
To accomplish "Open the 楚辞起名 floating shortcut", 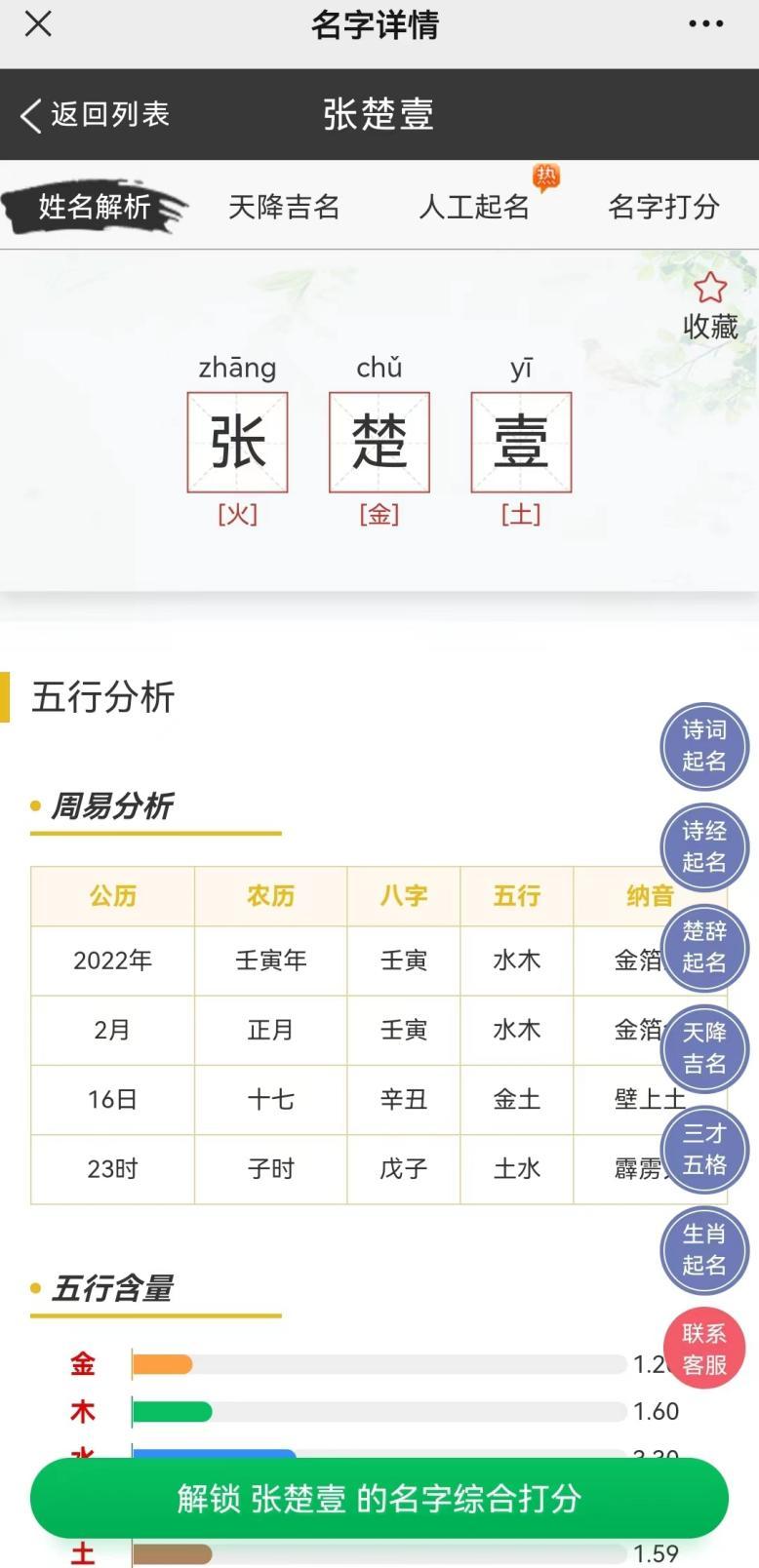I will (703, 947).
